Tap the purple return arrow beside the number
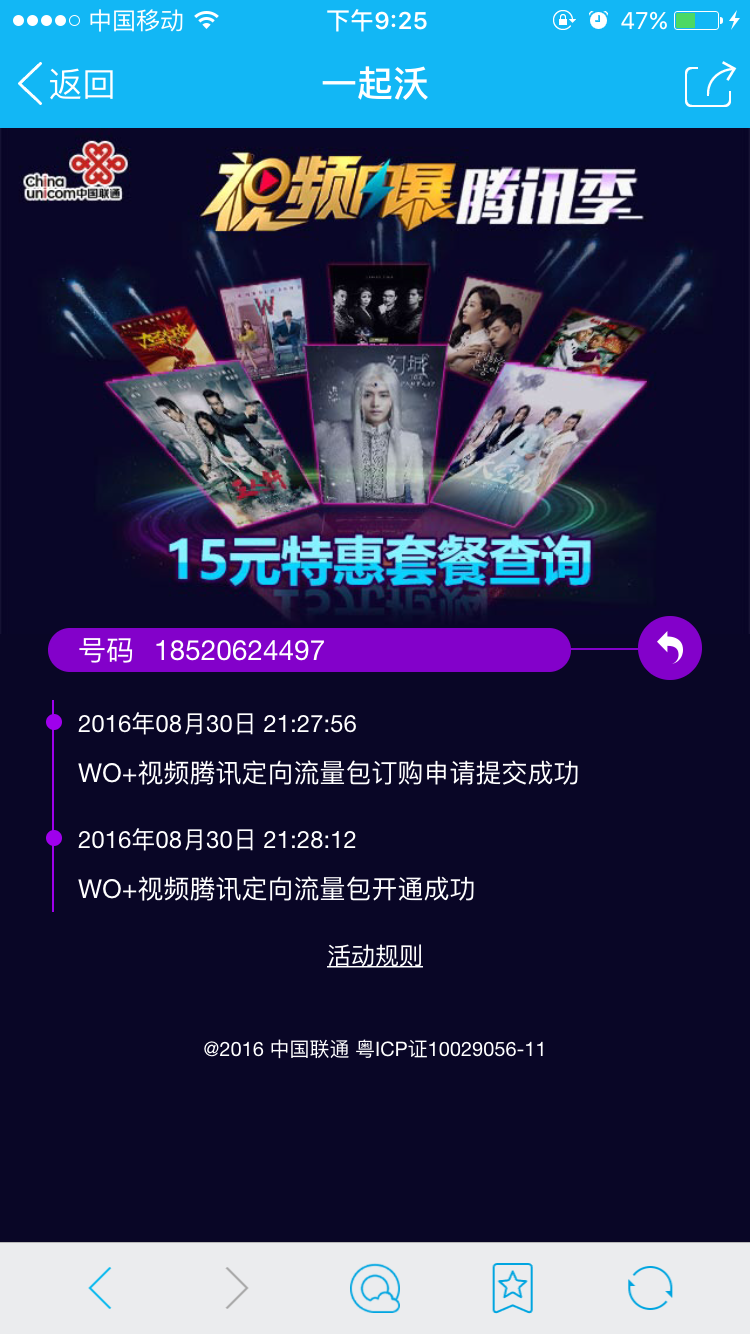Image resolution: width=750 pixels, height=1334 pixels. [670, 649]
